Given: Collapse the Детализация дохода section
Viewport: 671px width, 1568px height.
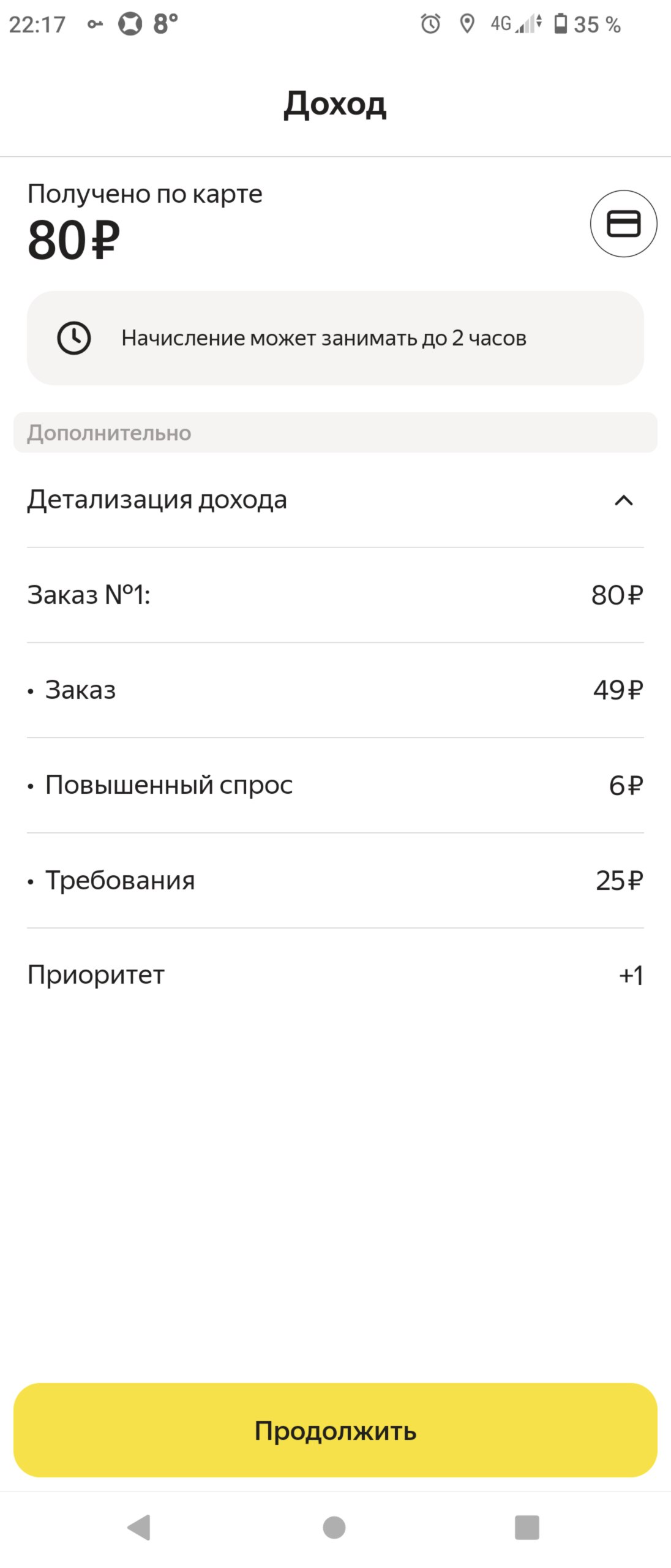Looking at the screenshot, I should tap(623, 500).
